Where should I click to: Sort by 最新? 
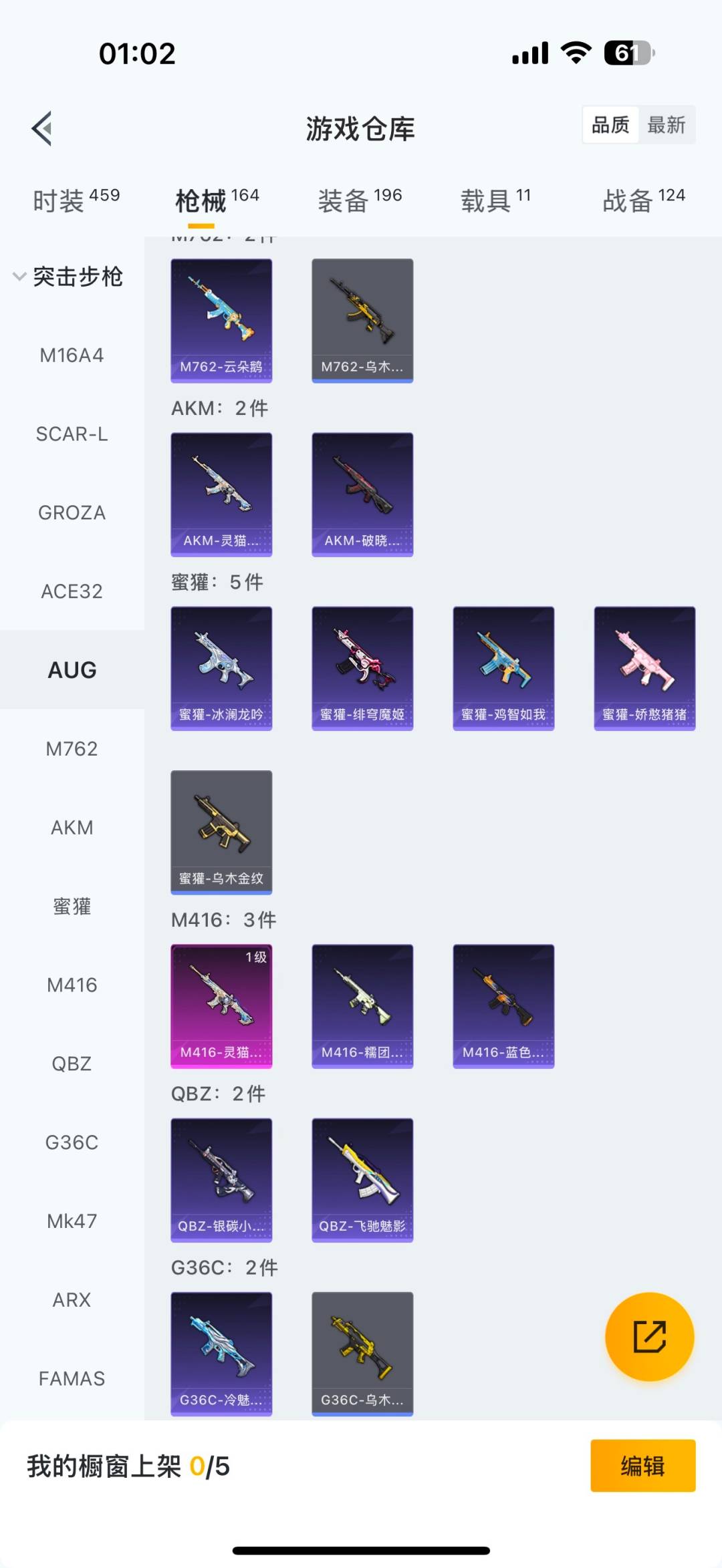pos(666,125)
